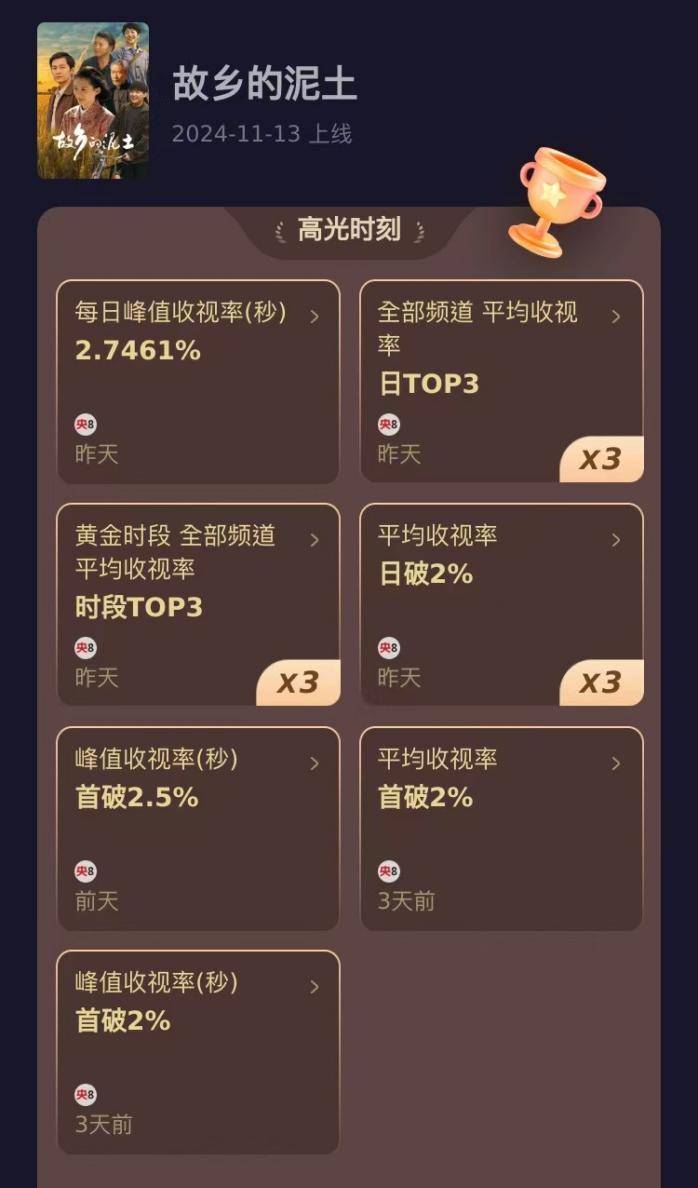Viewport: 698px width, 1188px height.
Task: Open the 峰值收视率(秒) 首破2% card
Action: (198, 1052)
